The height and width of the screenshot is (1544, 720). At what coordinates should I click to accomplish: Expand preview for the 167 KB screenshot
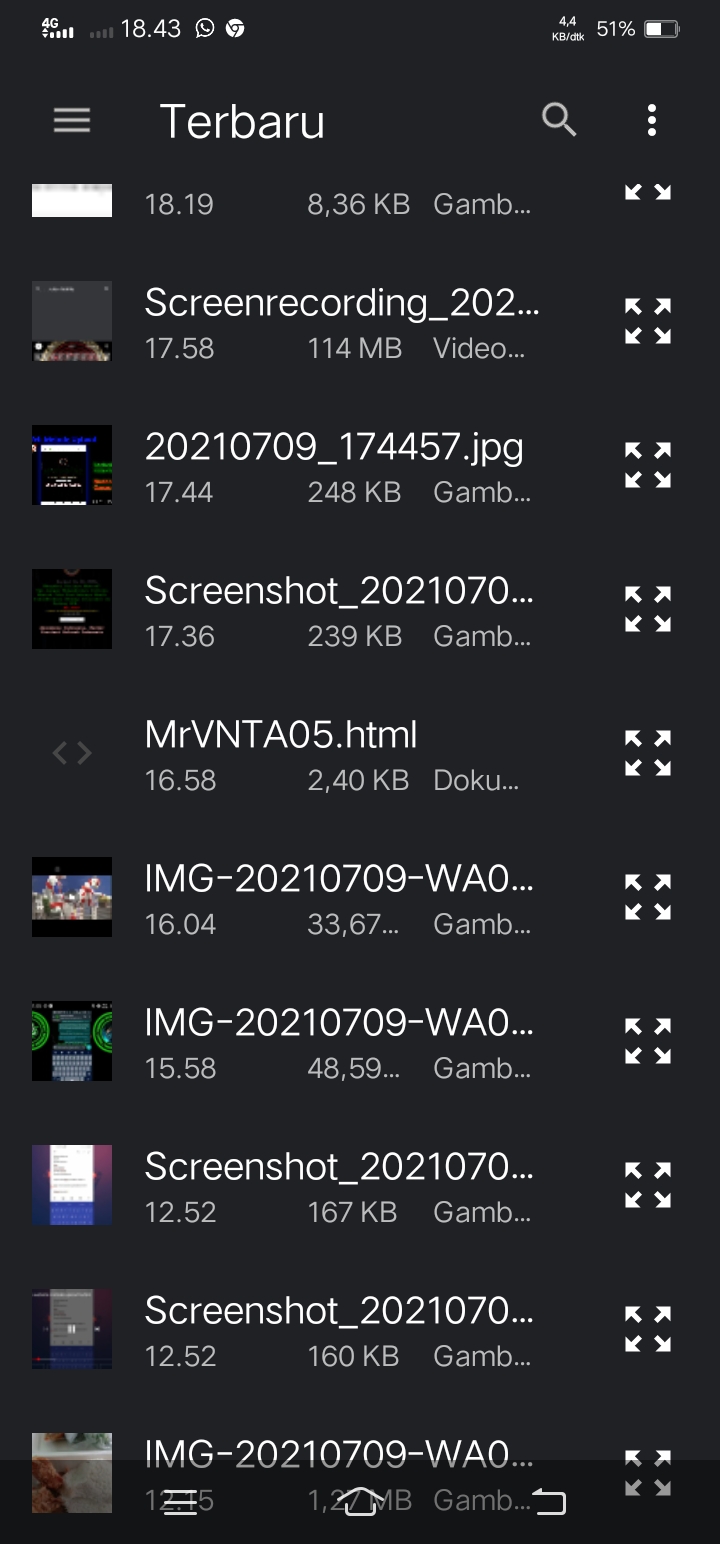pyautogui.click(x=648, y=1185)
